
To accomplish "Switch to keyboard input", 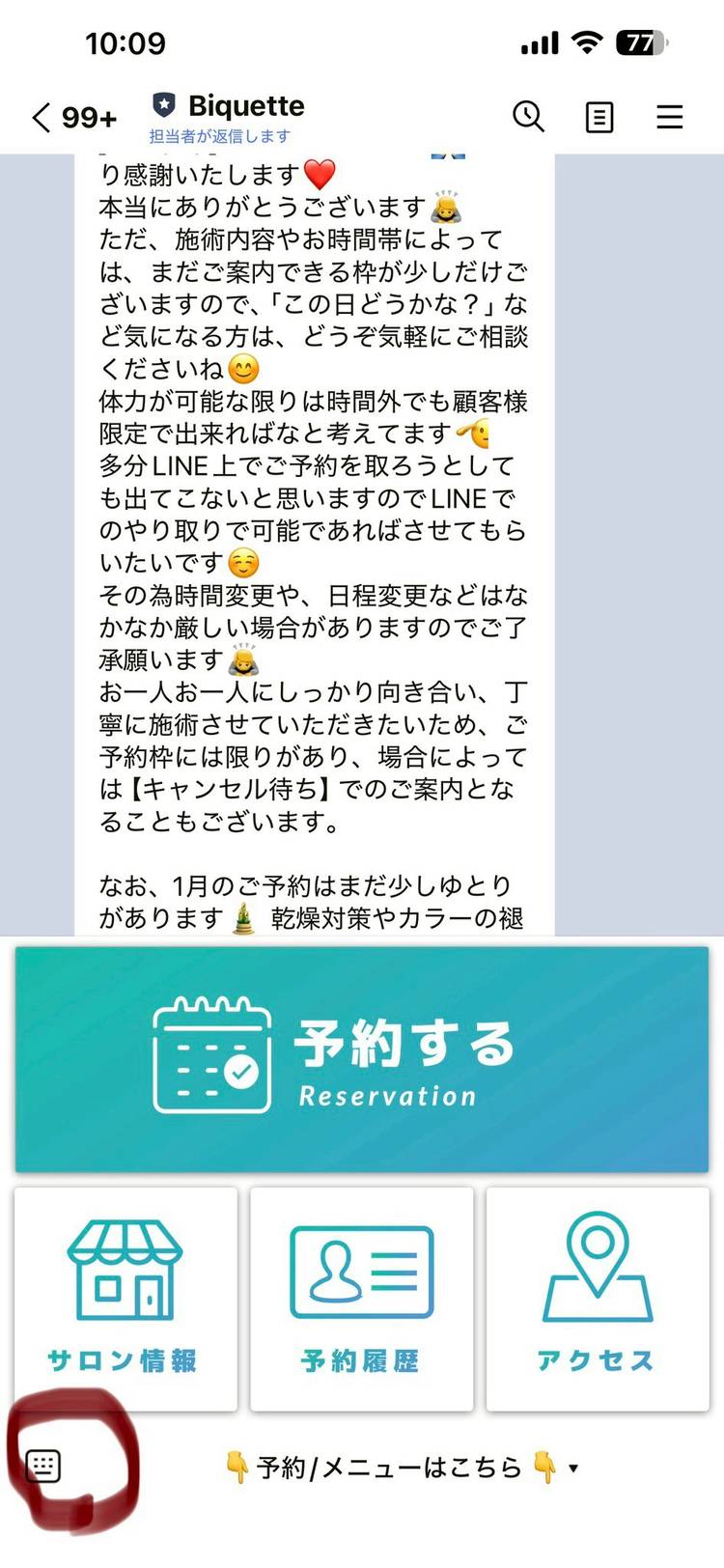I will click(x=43, y=1466).
